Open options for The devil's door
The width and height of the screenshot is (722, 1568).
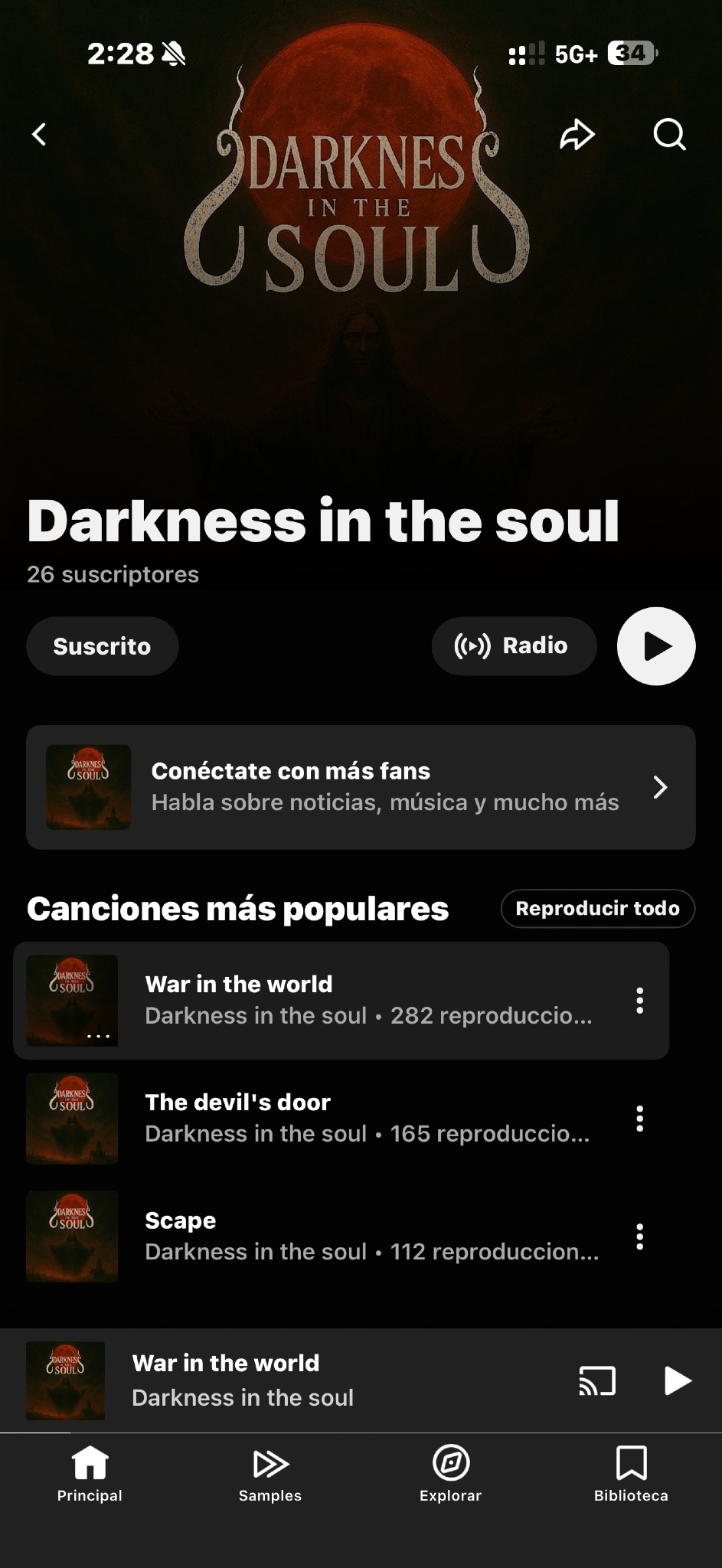639,1119
